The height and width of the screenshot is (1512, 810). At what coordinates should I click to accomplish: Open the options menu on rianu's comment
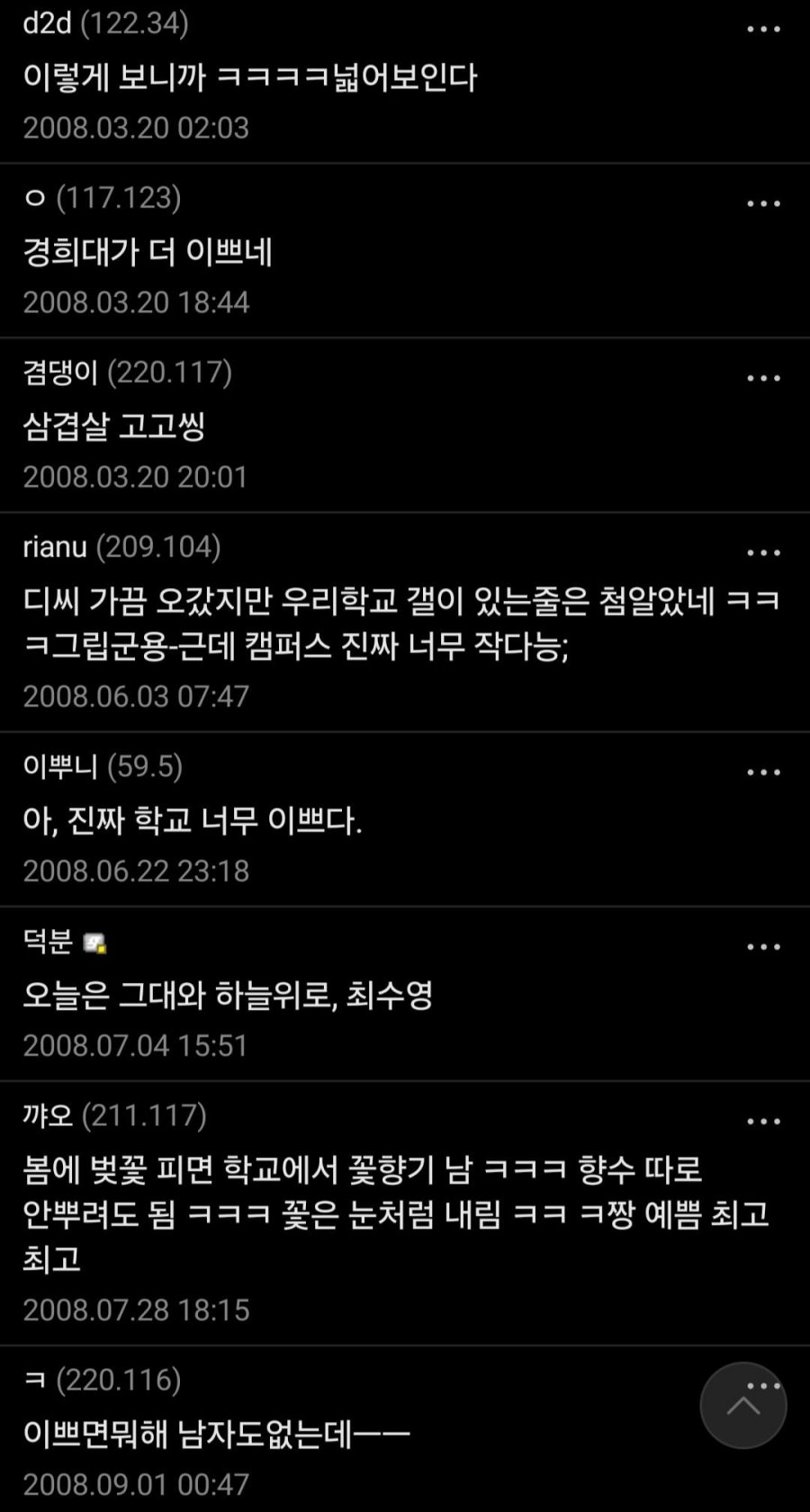click(763, 553)
